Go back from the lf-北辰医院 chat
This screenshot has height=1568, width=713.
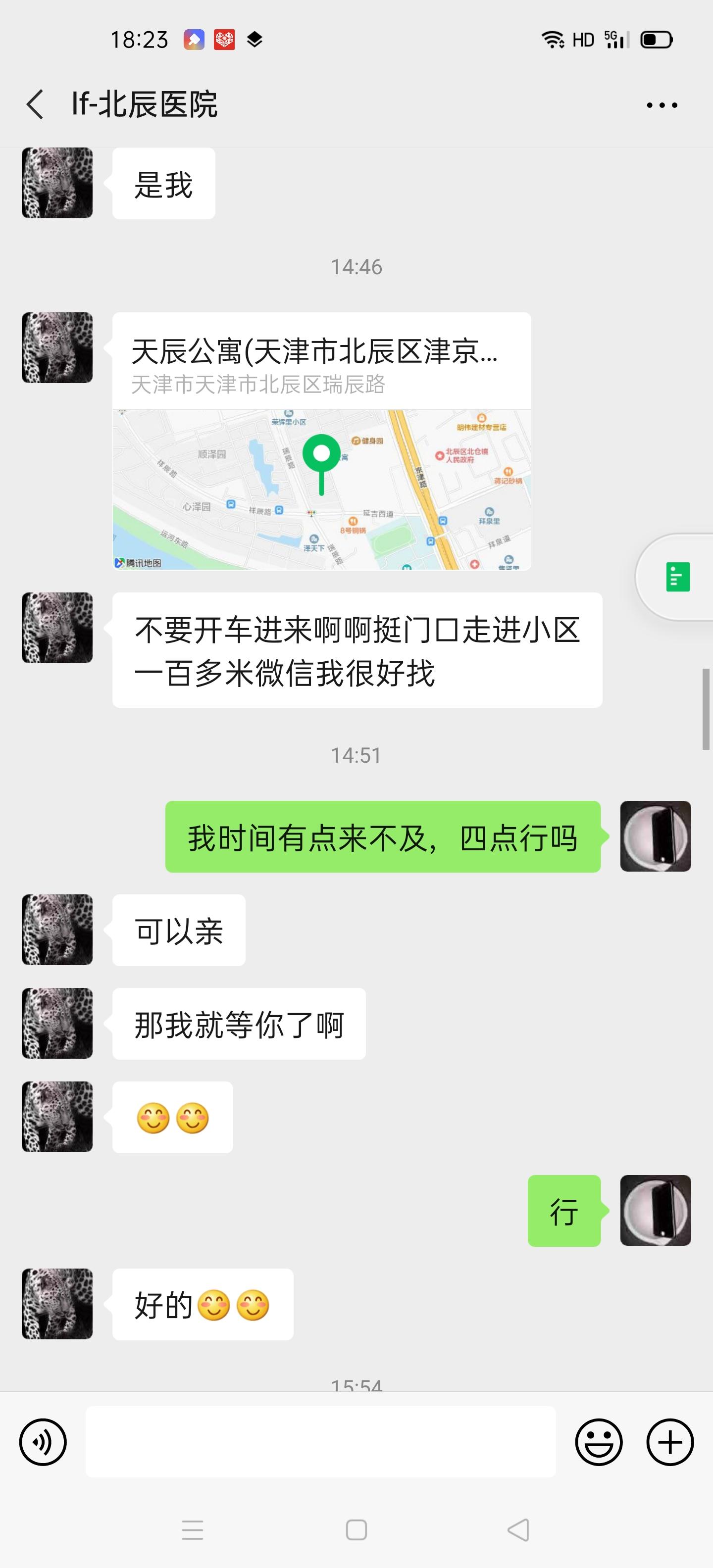point(35,104)
